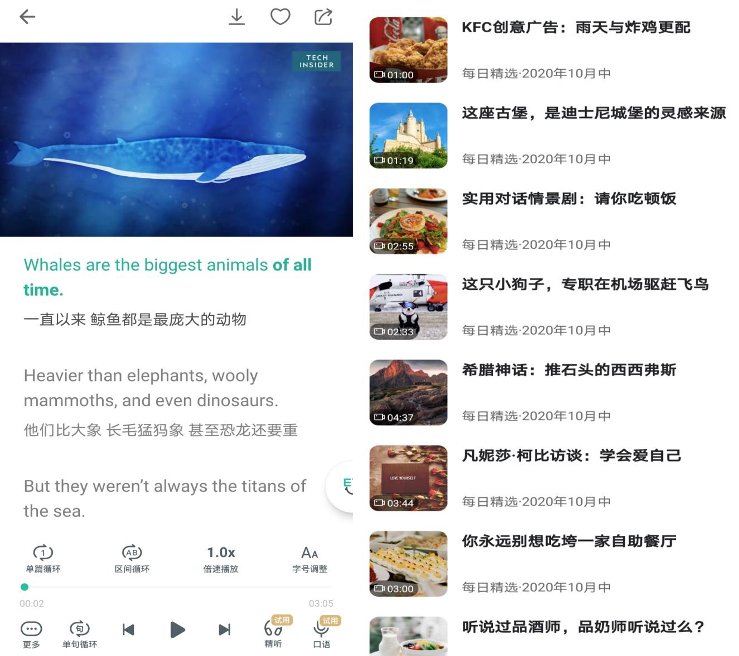Skip to the next sentence
Viewport: 739px width, 656px height.
[225, 629]
